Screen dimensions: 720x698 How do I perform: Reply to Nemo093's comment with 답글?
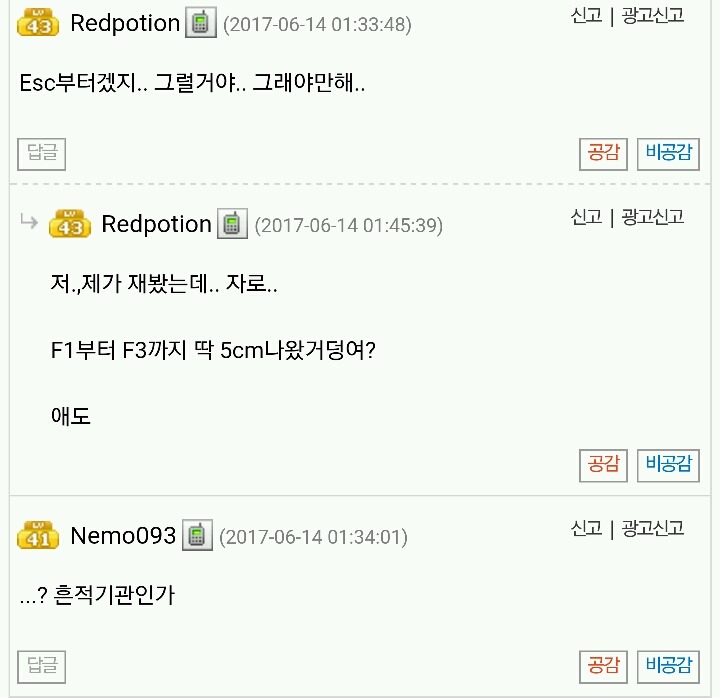42,665
